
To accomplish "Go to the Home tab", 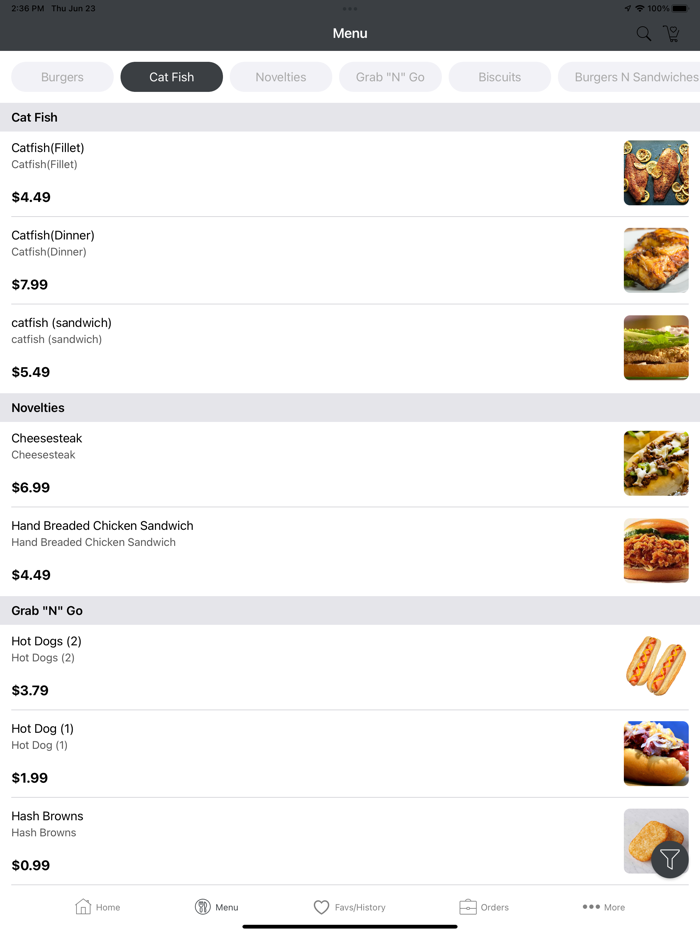I will (x=98, y=907).
